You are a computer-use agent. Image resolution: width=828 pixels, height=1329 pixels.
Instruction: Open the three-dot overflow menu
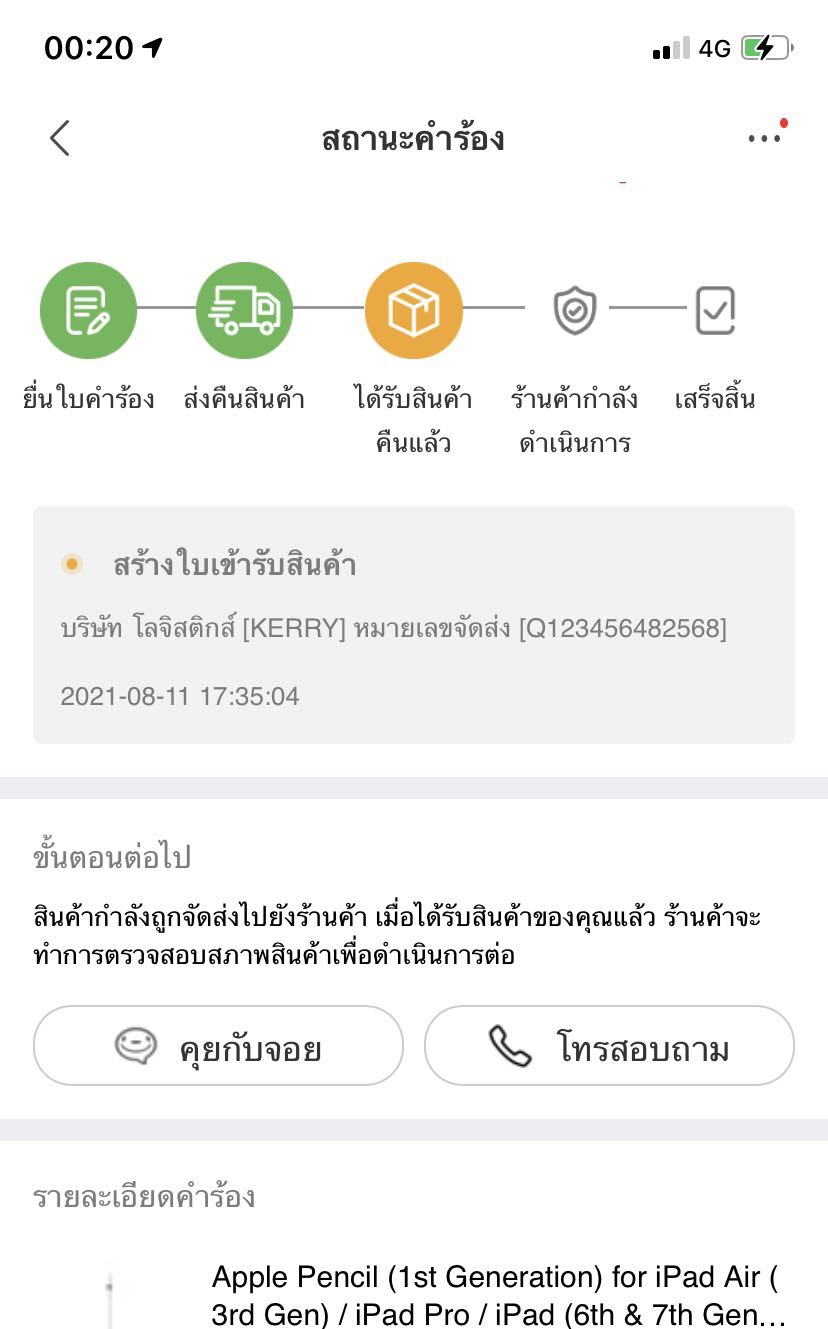click(x=765, y=138)
